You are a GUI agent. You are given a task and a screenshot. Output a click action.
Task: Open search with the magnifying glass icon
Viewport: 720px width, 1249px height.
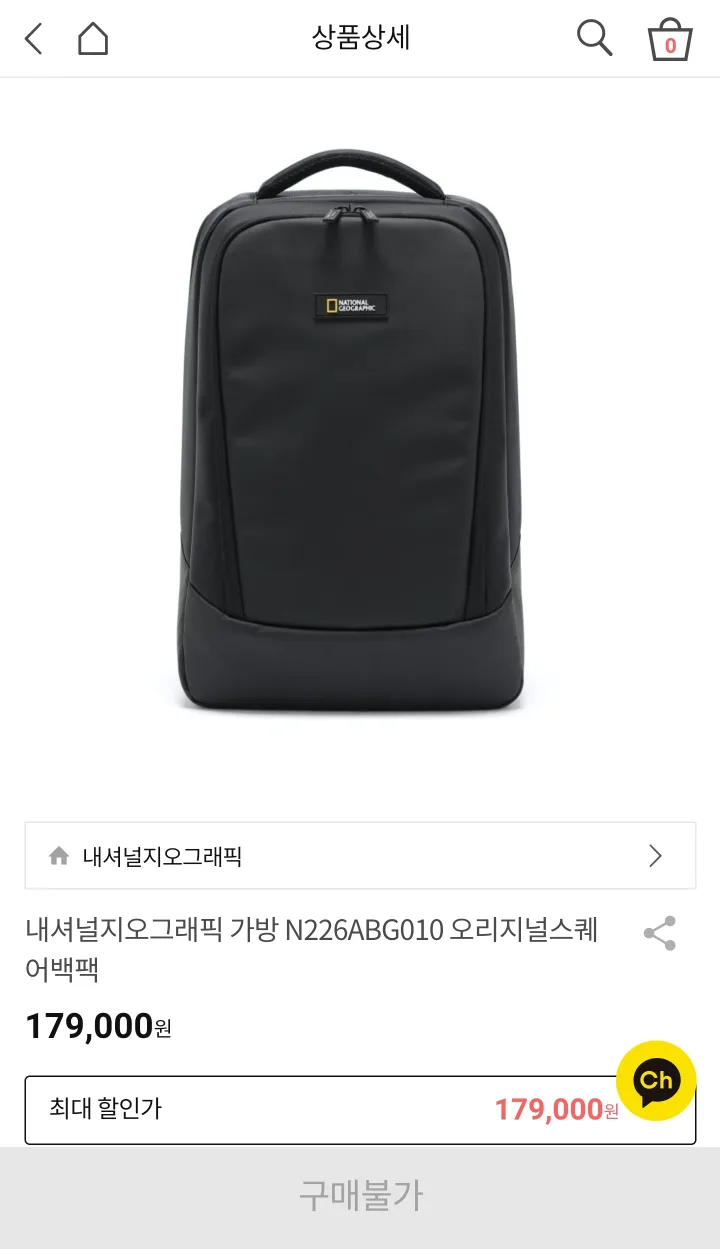click(594, 38)
